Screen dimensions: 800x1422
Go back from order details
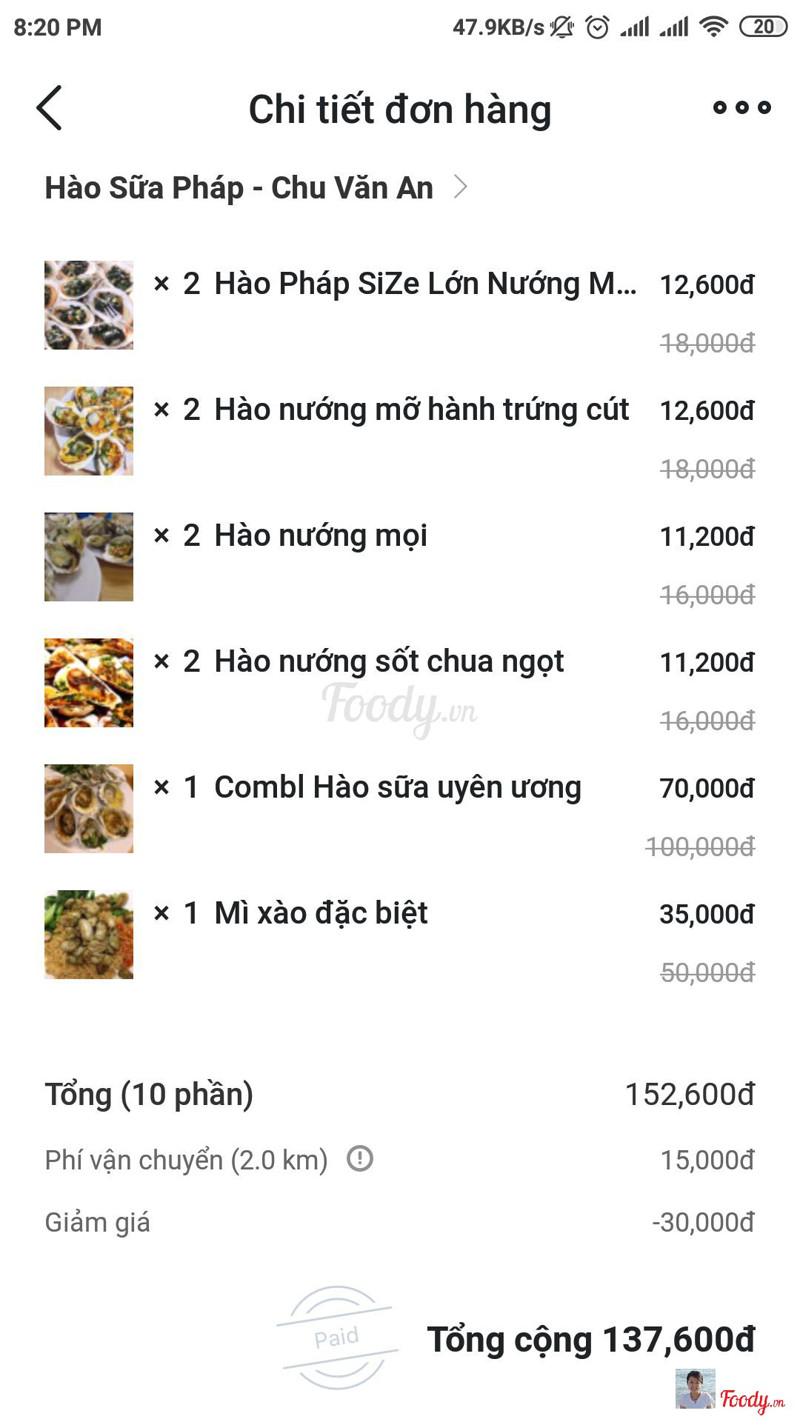[x=49, y=108]
